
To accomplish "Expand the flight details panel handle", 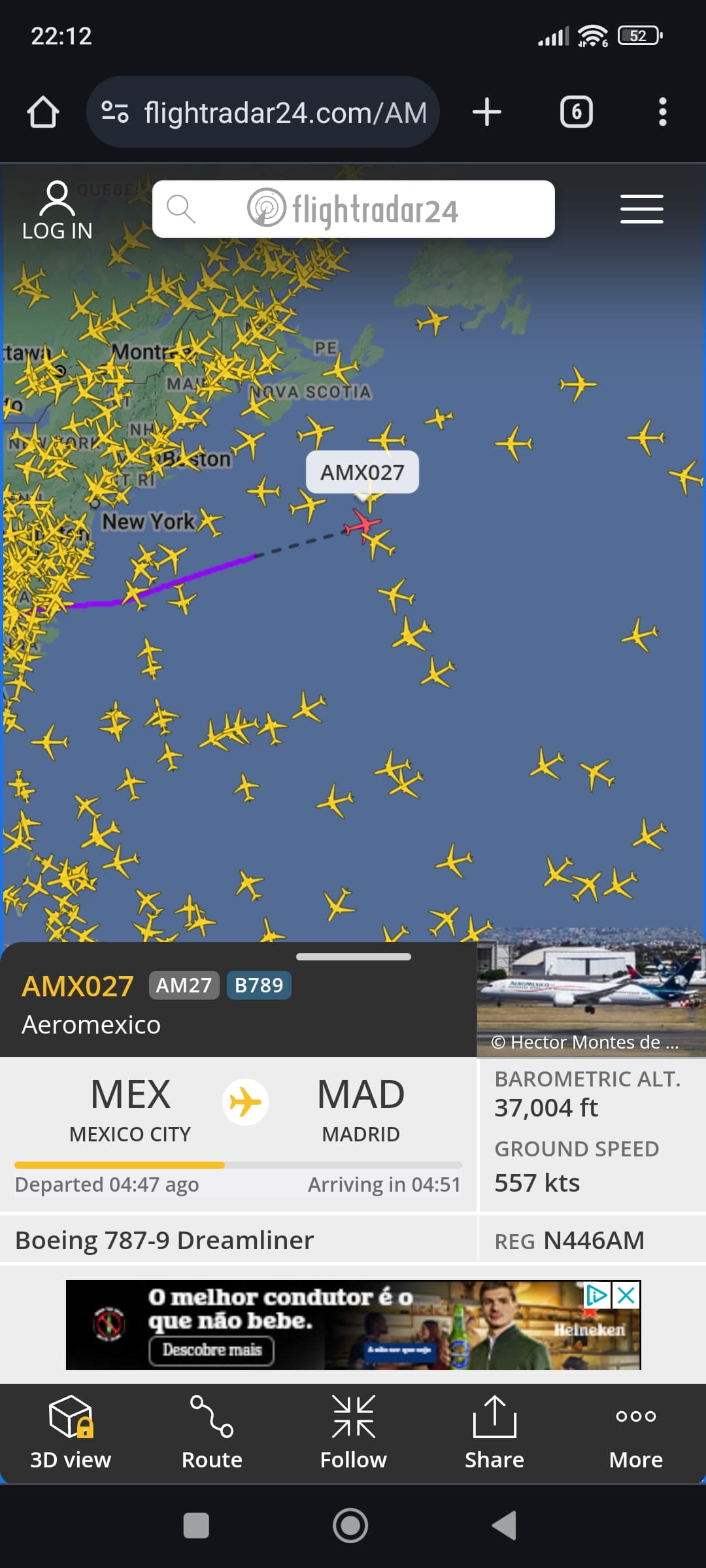I will (354, 956).
